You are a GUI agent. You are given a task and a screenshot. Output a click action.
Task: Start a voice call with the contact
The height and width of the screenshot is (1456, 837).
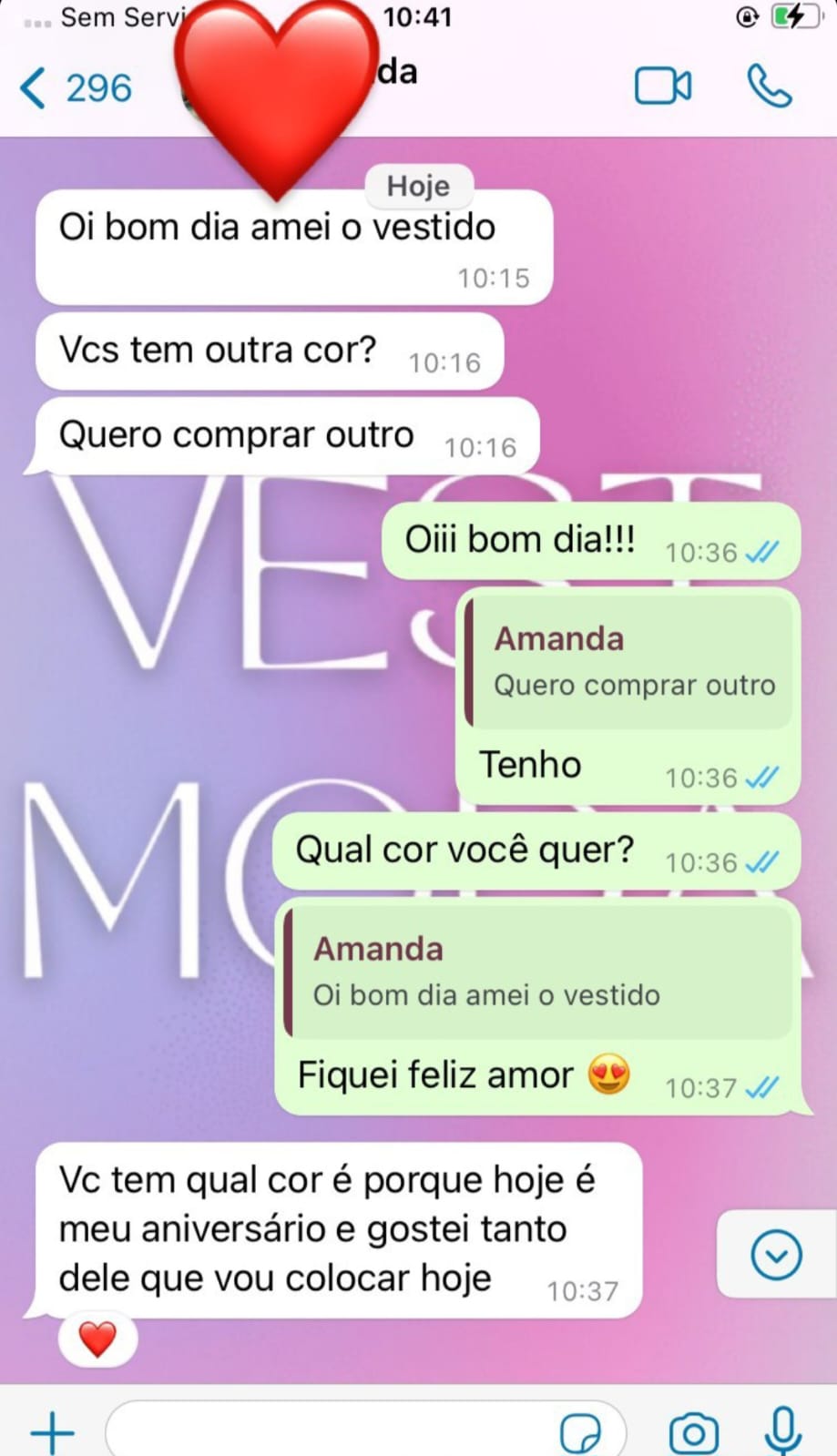click(770, 87)
